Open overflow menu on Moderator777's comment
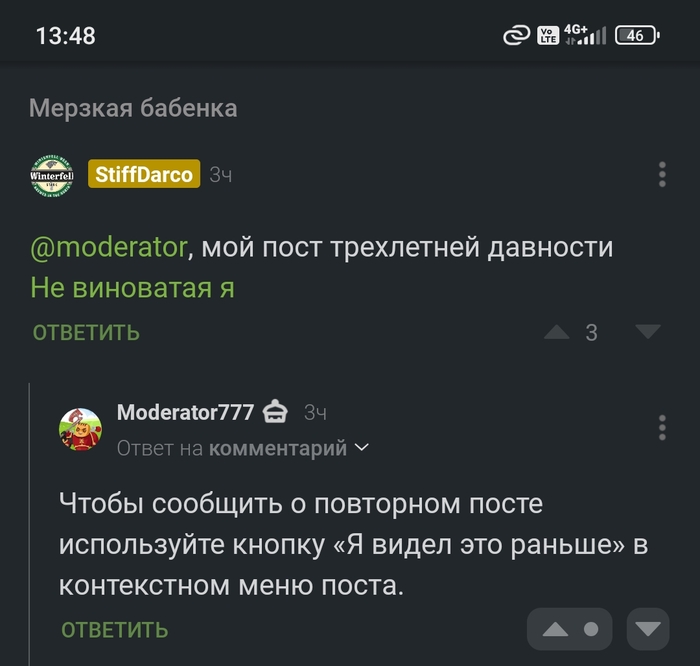Screen dimensions: 700x666 (x=662, y=428)
